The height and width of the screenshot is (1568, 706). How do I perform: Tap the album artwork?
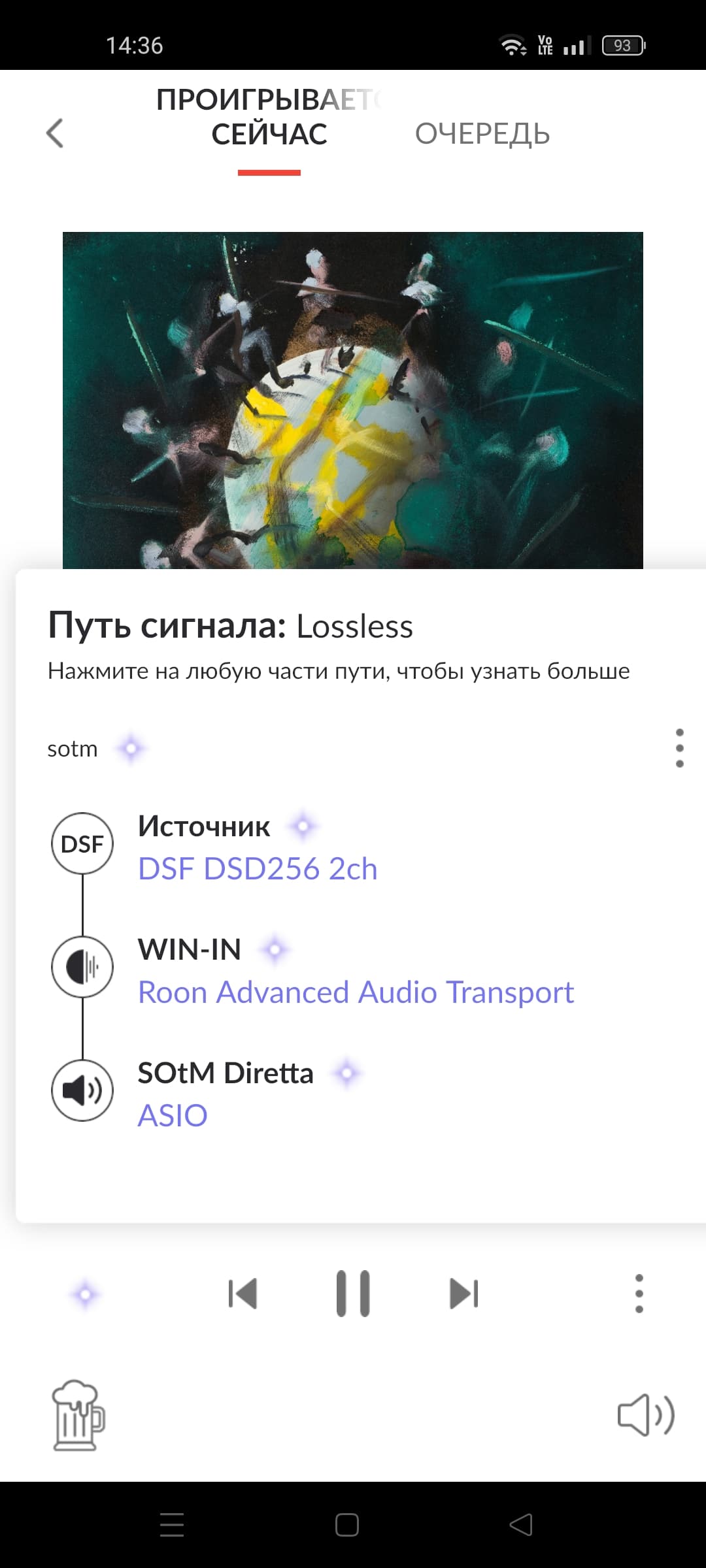(x=353, y=400)
